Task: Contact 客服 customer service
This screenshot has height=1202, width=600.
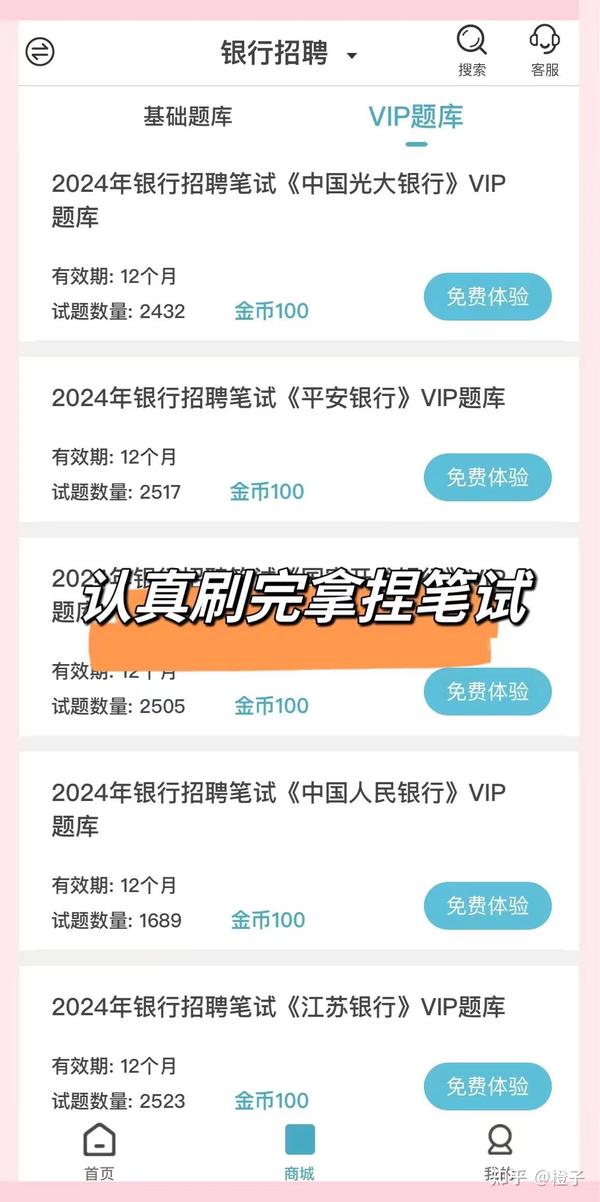Action: [x=544, y=52]
